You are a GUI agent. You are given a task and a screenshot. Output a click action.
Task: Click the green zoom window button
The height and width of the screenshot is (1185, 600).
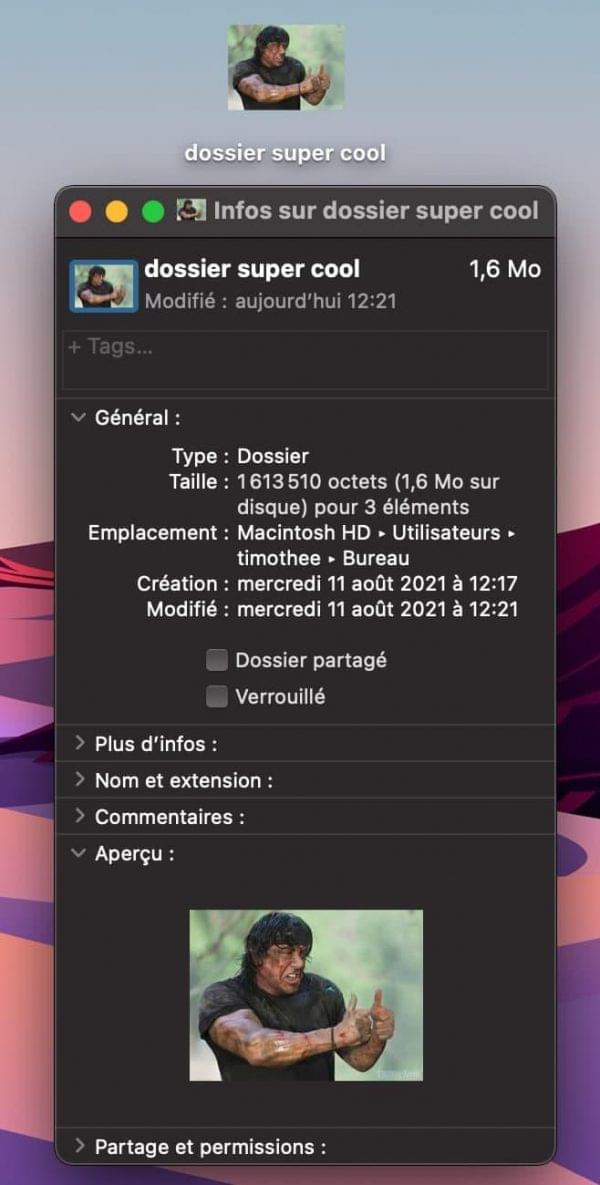tap(152, 211)
